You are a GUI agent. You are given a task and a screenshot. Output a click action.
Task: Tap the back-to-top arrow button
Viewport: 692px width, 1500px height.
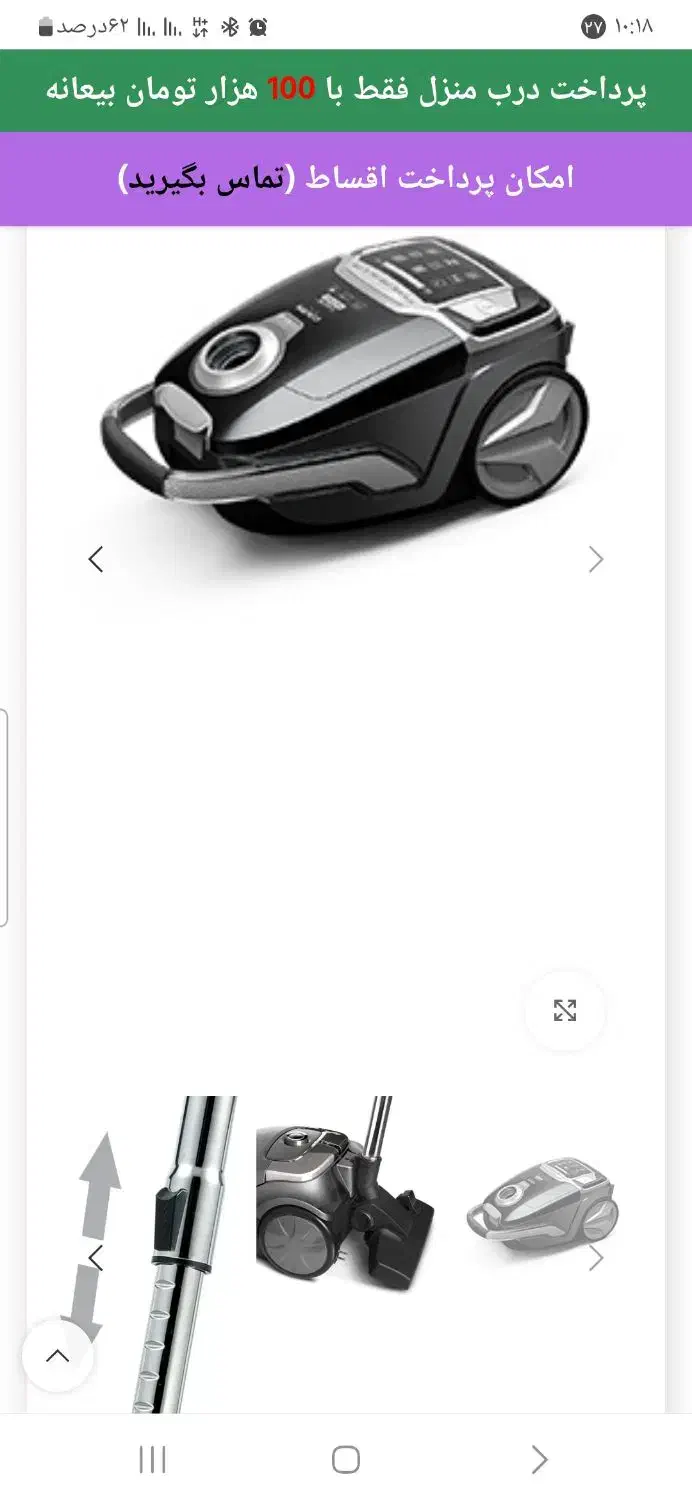58,1356
